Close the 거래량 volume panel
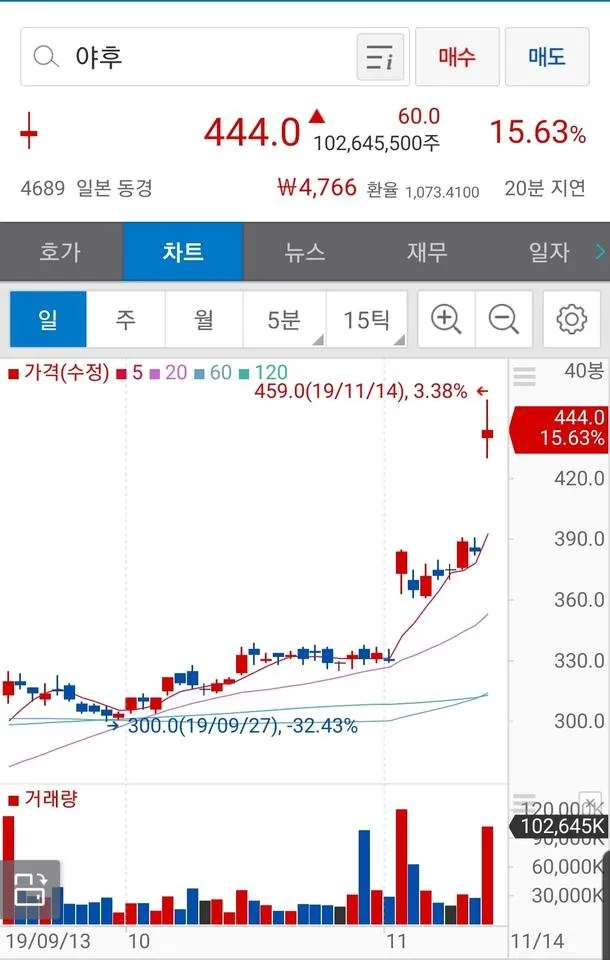Image resolution: width=610 pixels, height=960 pixels. (590, 802)
